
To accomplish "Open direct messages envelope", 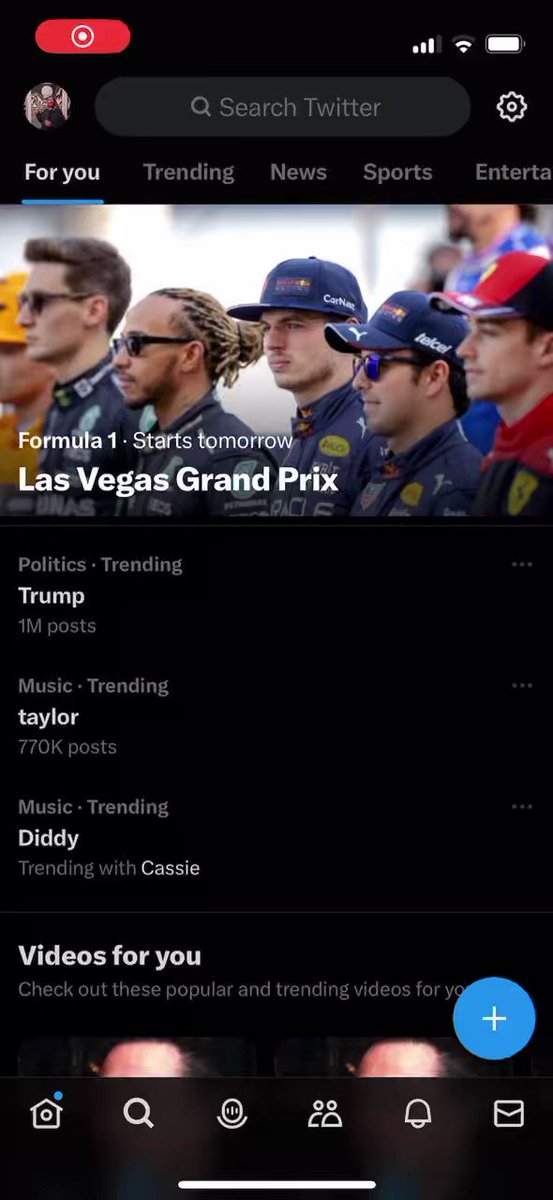I will pos(509,1113).
